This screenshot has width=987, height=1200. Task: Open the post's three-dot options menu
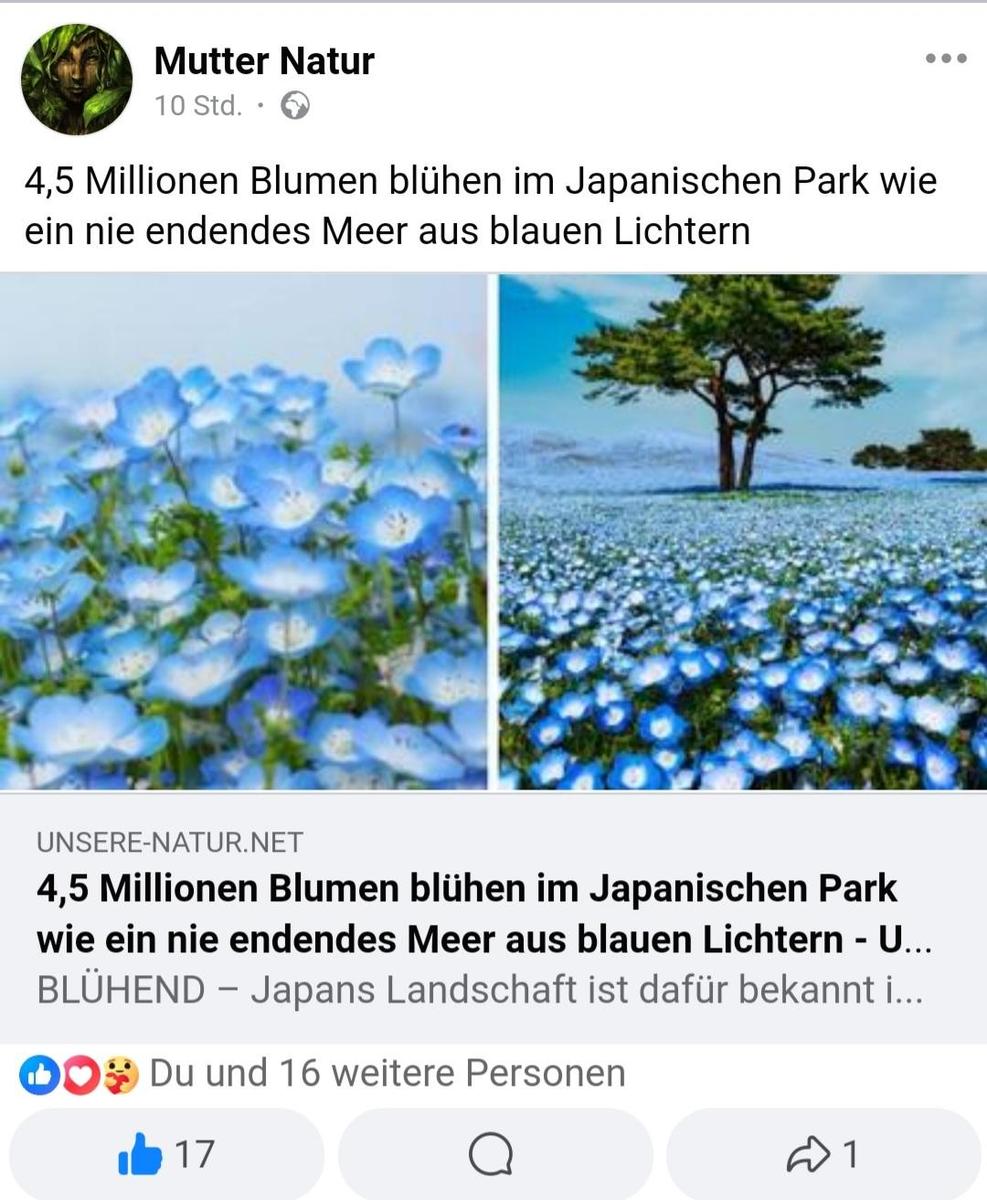pos(945,58)
